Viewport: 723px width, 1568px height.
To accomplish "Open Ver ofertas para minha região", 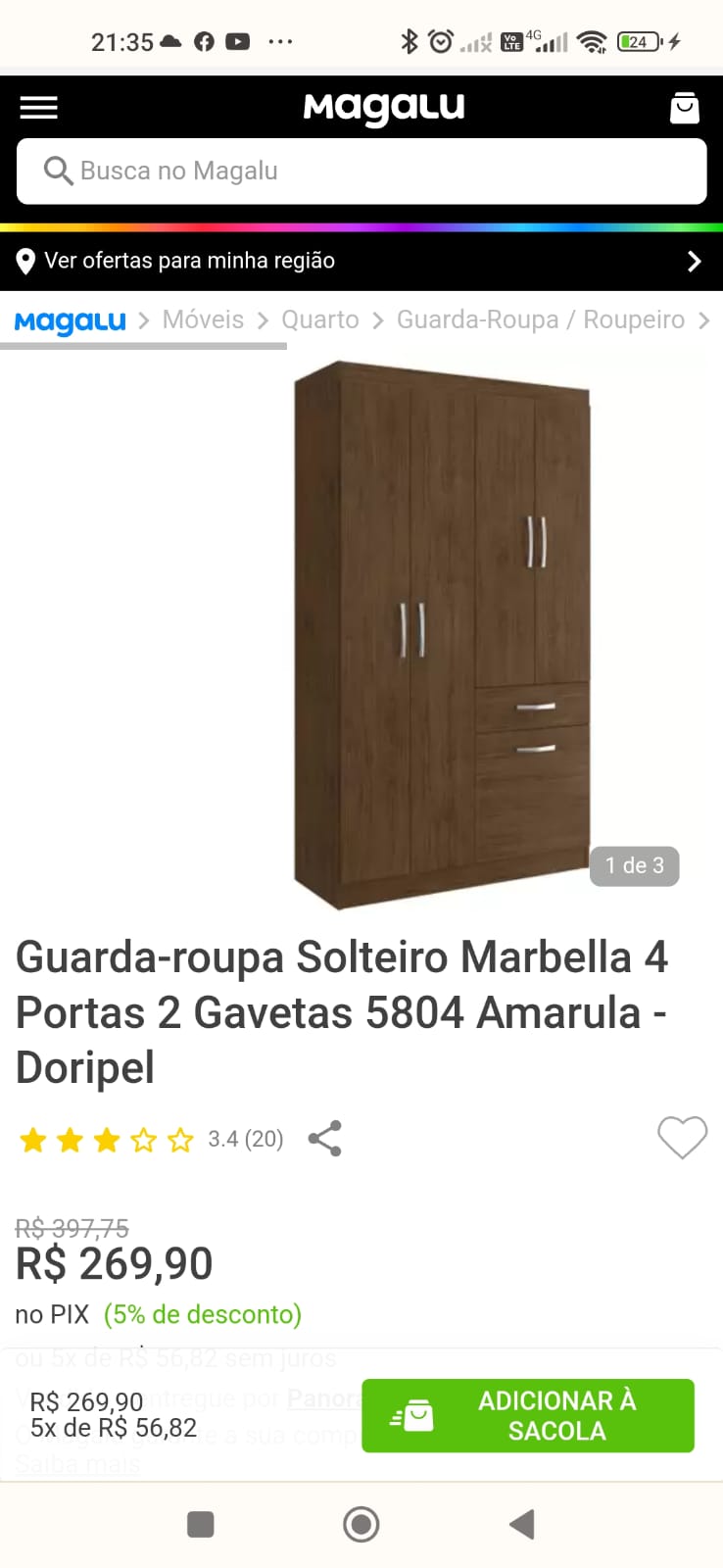I will pos(361,261).
